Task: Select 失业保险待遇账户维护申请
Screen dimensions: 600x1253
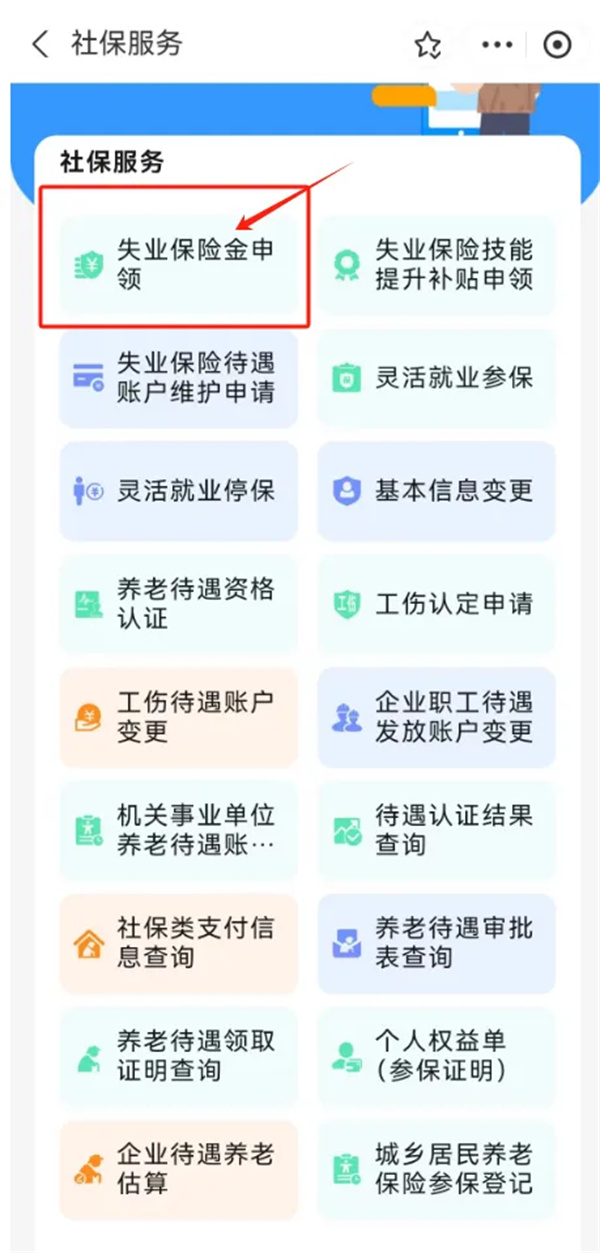Action: pyautogui.click(x=179, y=377)
